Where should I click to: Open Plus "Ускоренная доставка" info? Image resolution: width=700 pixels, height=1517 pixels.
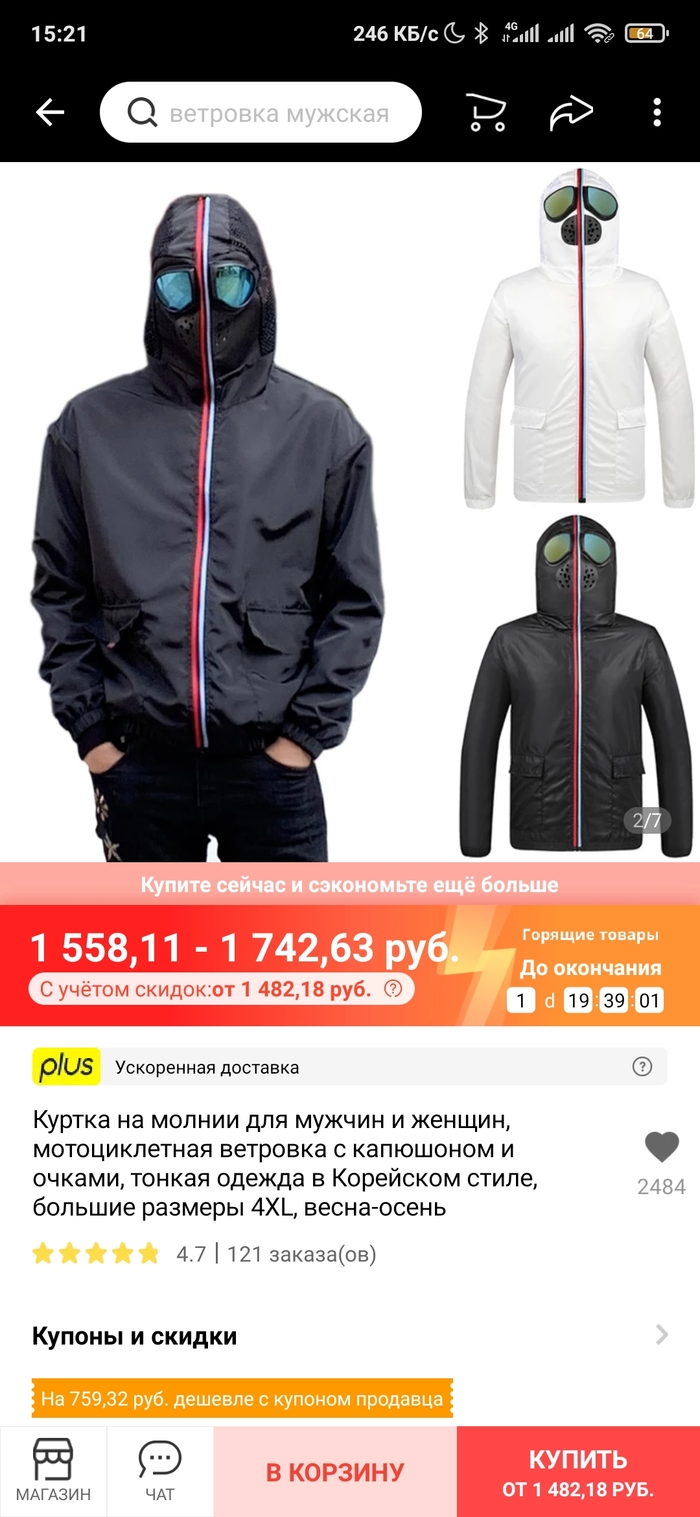click(x=642, y=1066)
